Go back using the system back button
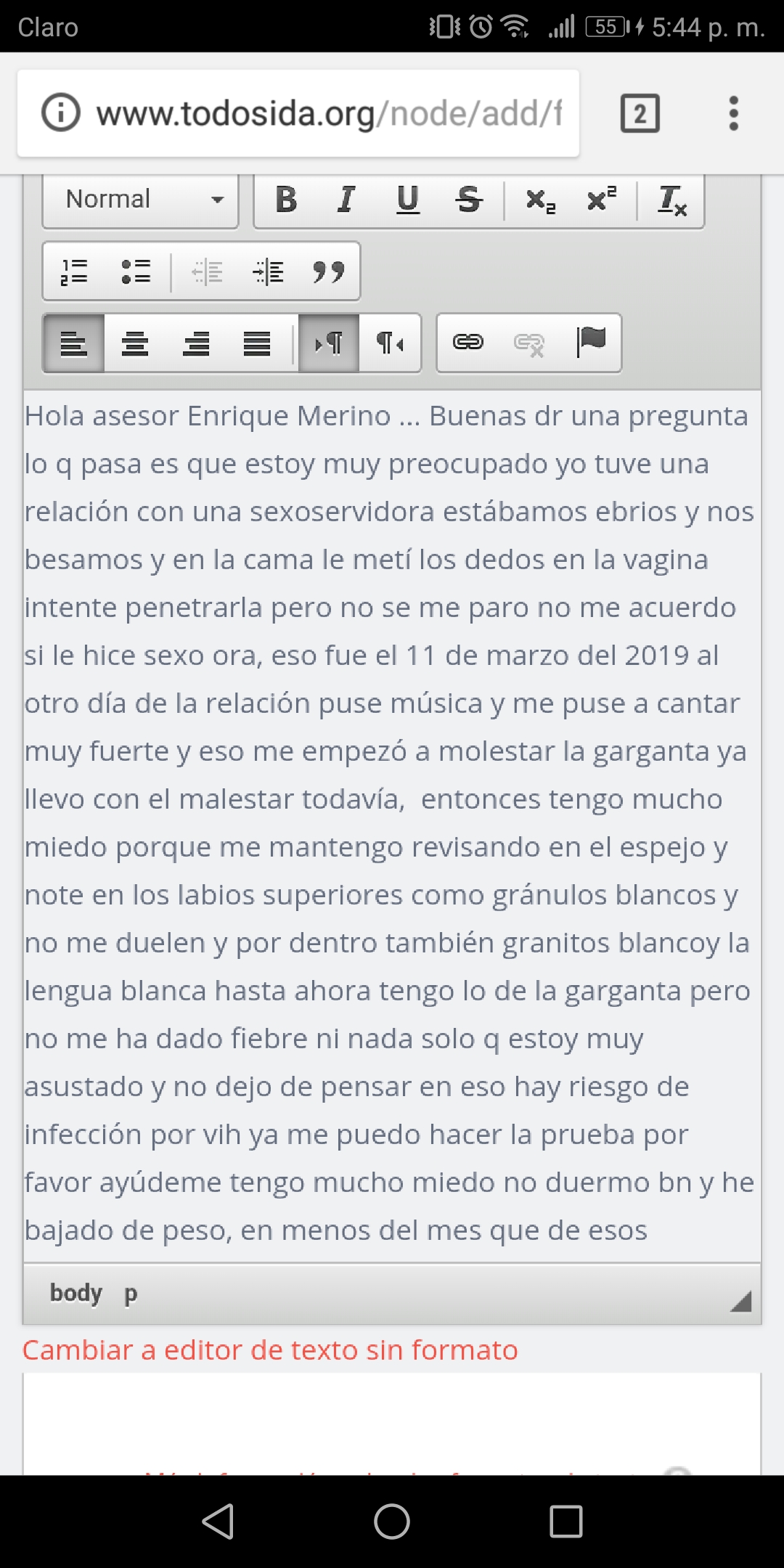The width and height of the screenshot is (784, 1568). click(218, 1521)
